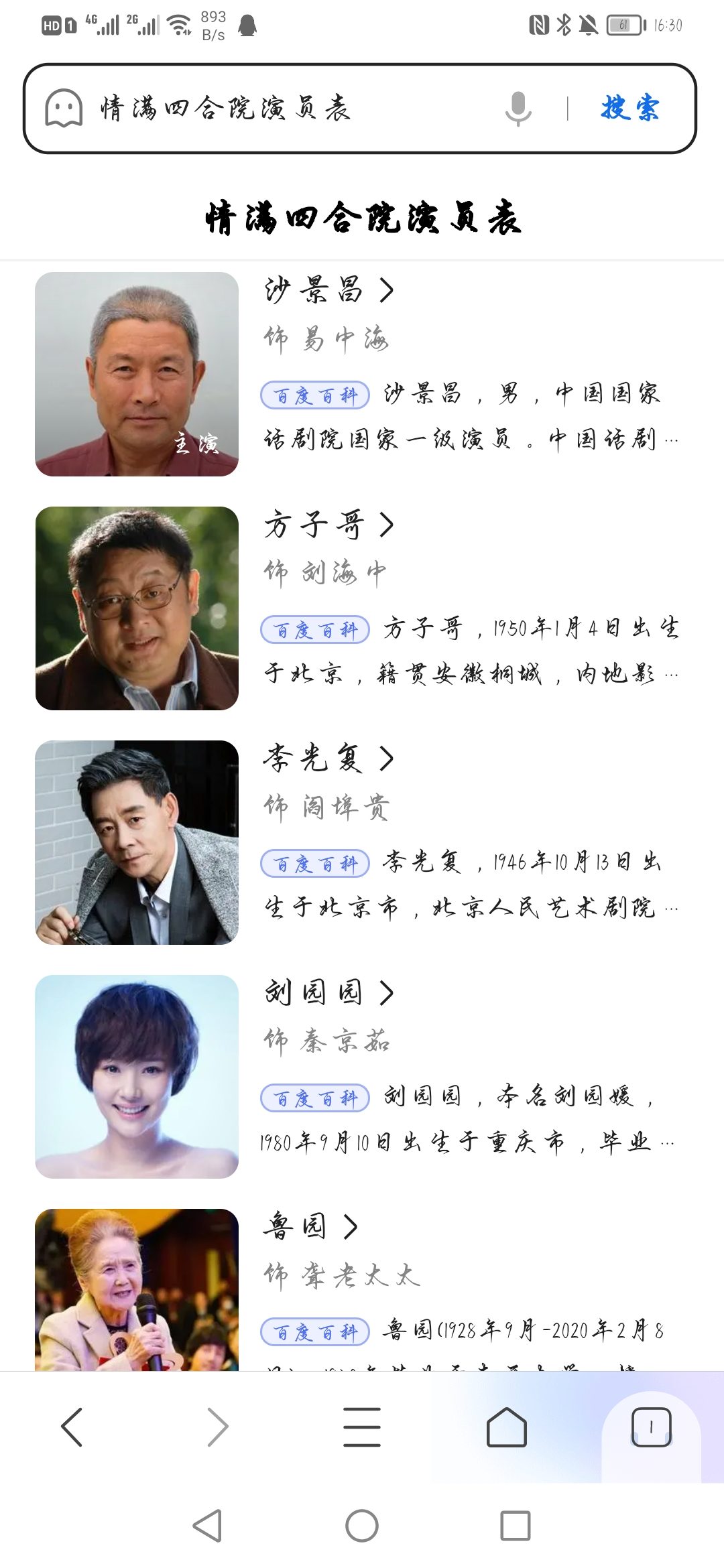This screenshot has height=1568, width=724.
Task: Go forward in browser history
Action: pos(217,1427)
